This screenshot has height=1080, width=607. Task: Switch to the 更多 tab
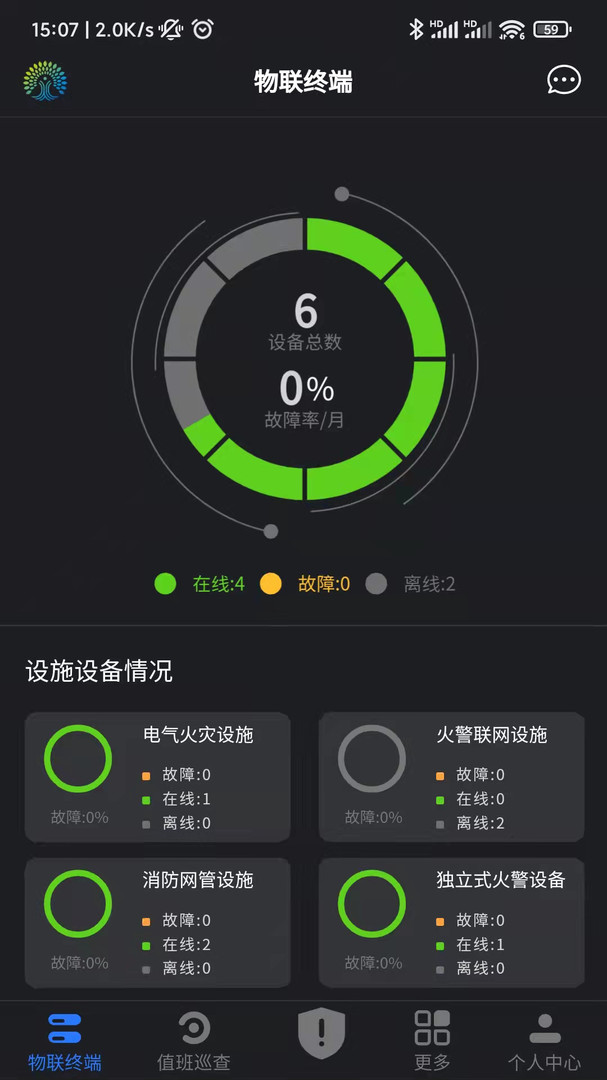pos(432,1041)
